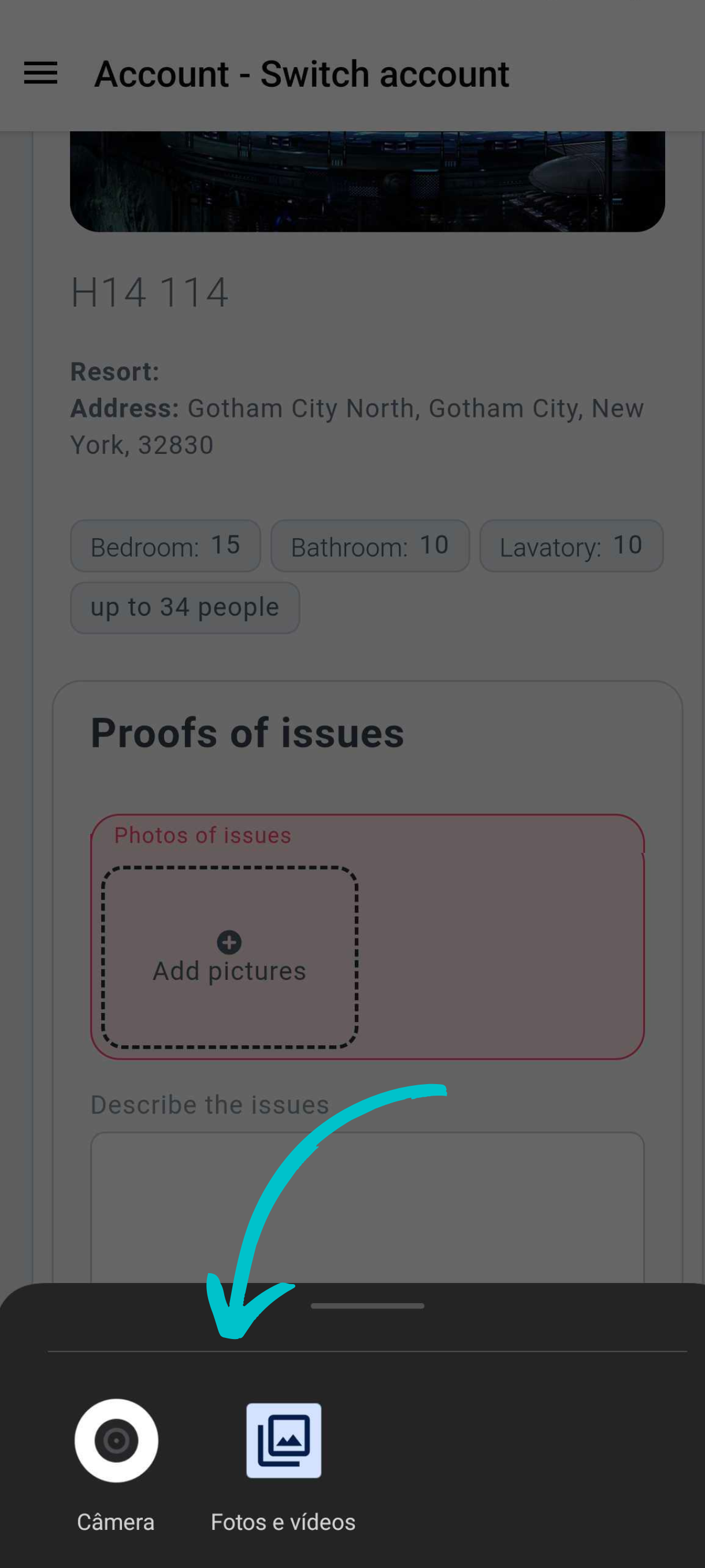Tap the Add pictures box
705x1568 pixels.
229,957
